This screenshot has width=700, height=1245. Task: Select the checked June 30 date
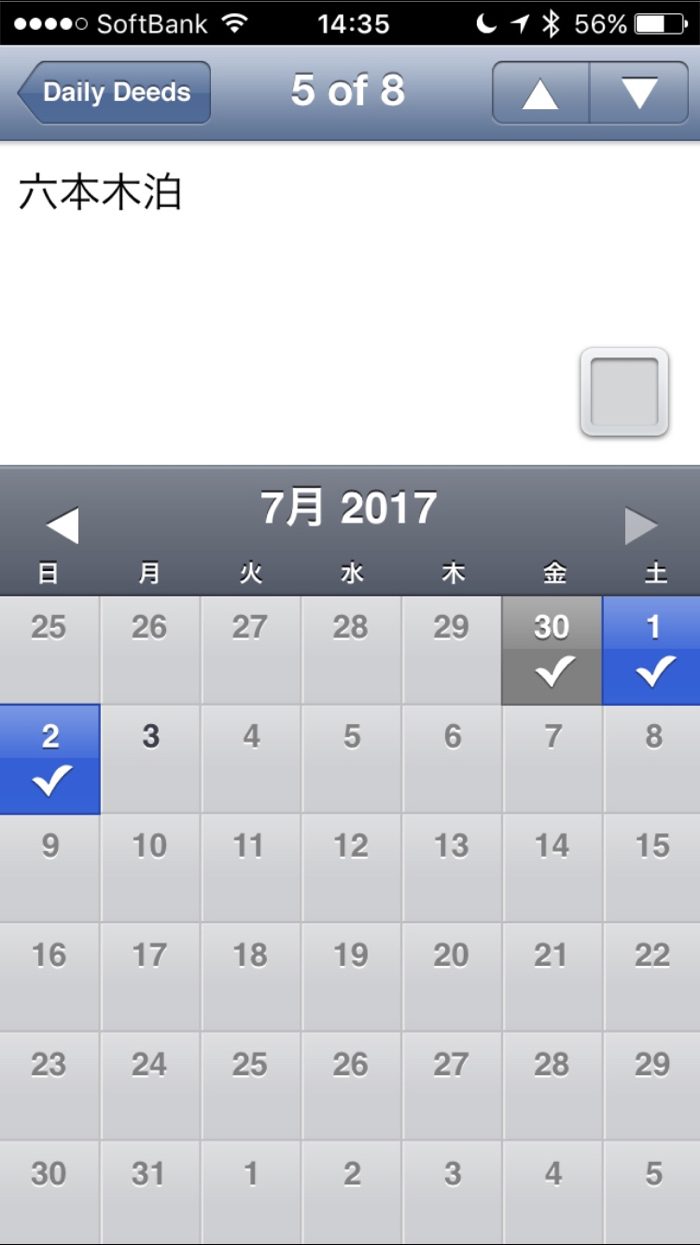[x=552, y=650]
